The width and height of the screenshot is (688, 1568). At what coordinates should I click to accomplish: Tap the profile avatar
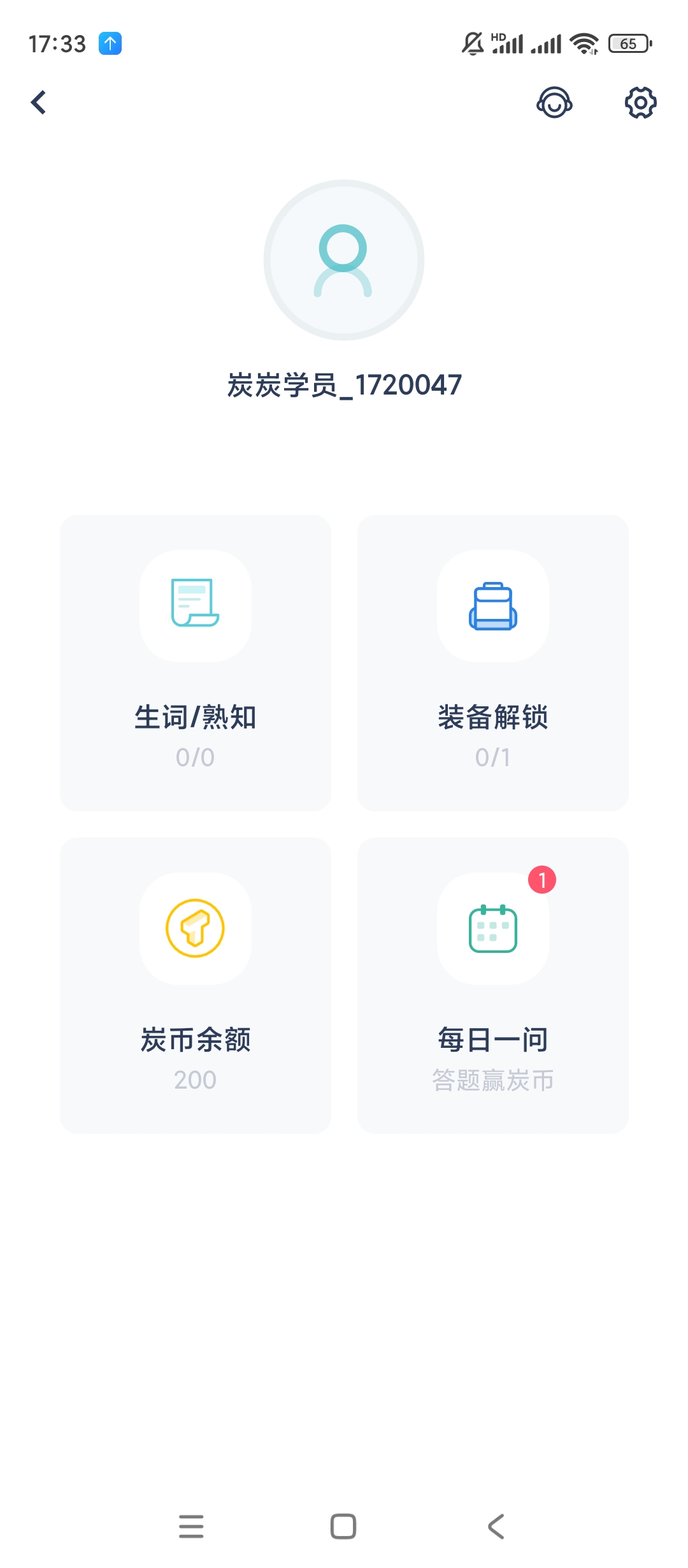344,260
